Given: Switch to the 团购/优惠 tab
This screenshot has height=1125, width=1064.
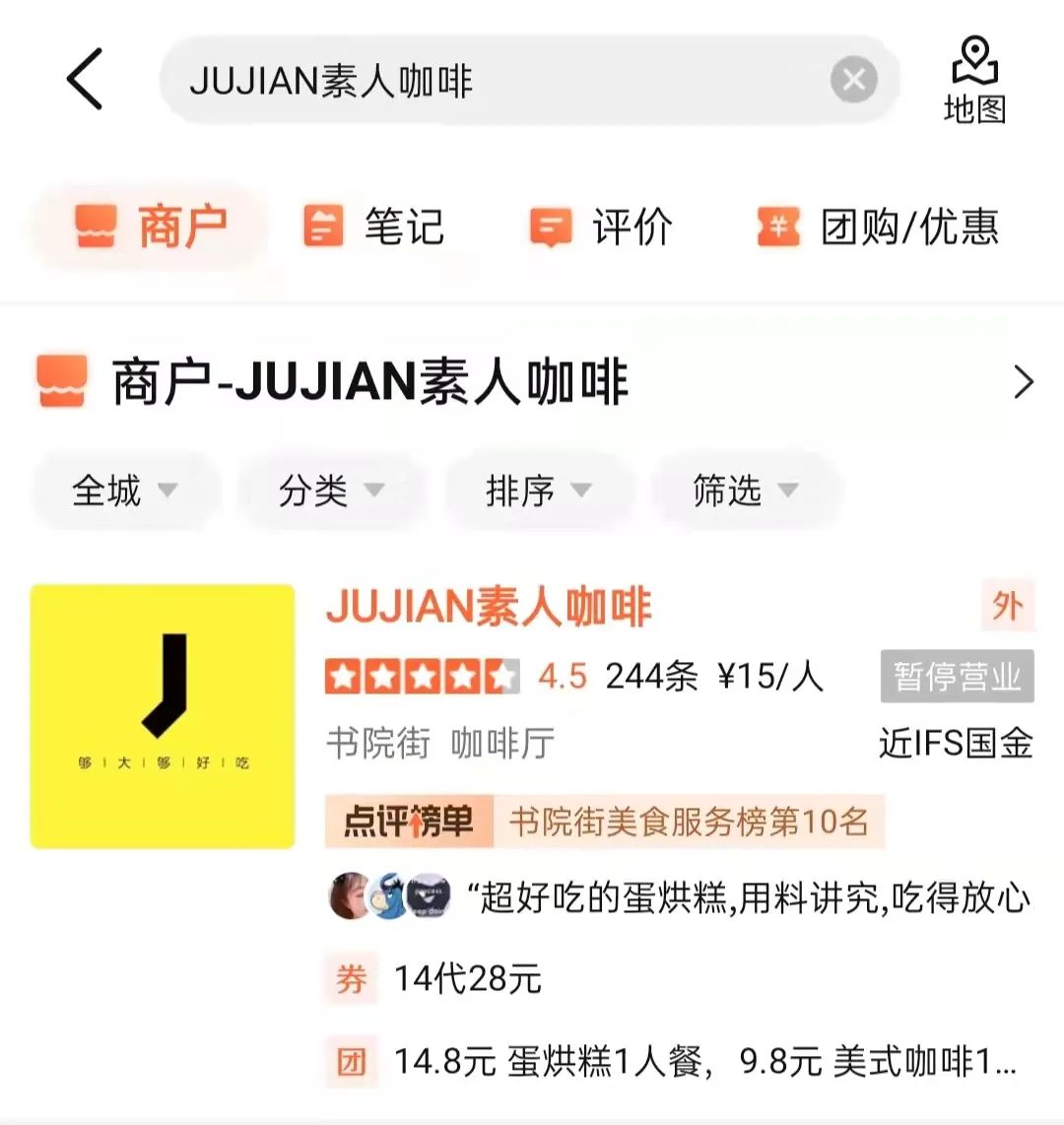Looking at the screenshot, I should coord(878,227).
